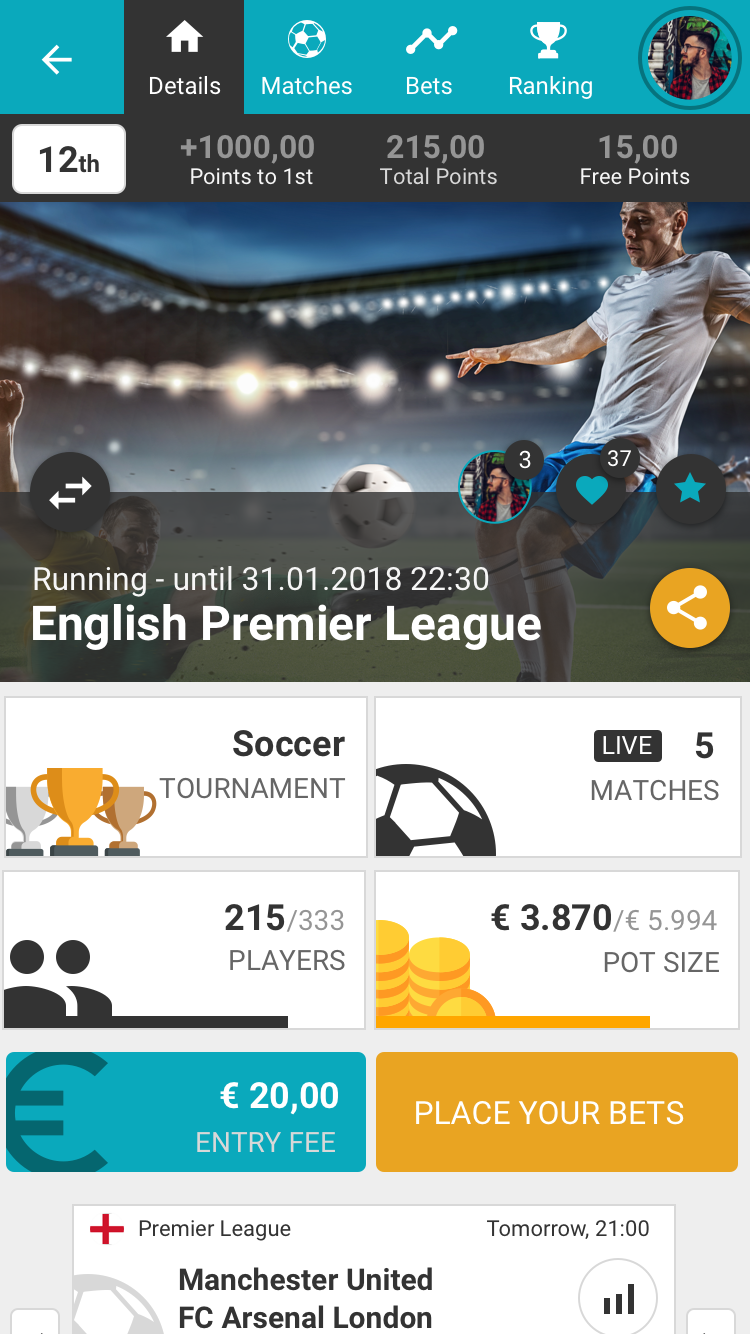Select the Details tab

pyautogui.click(x=184, y=60)
